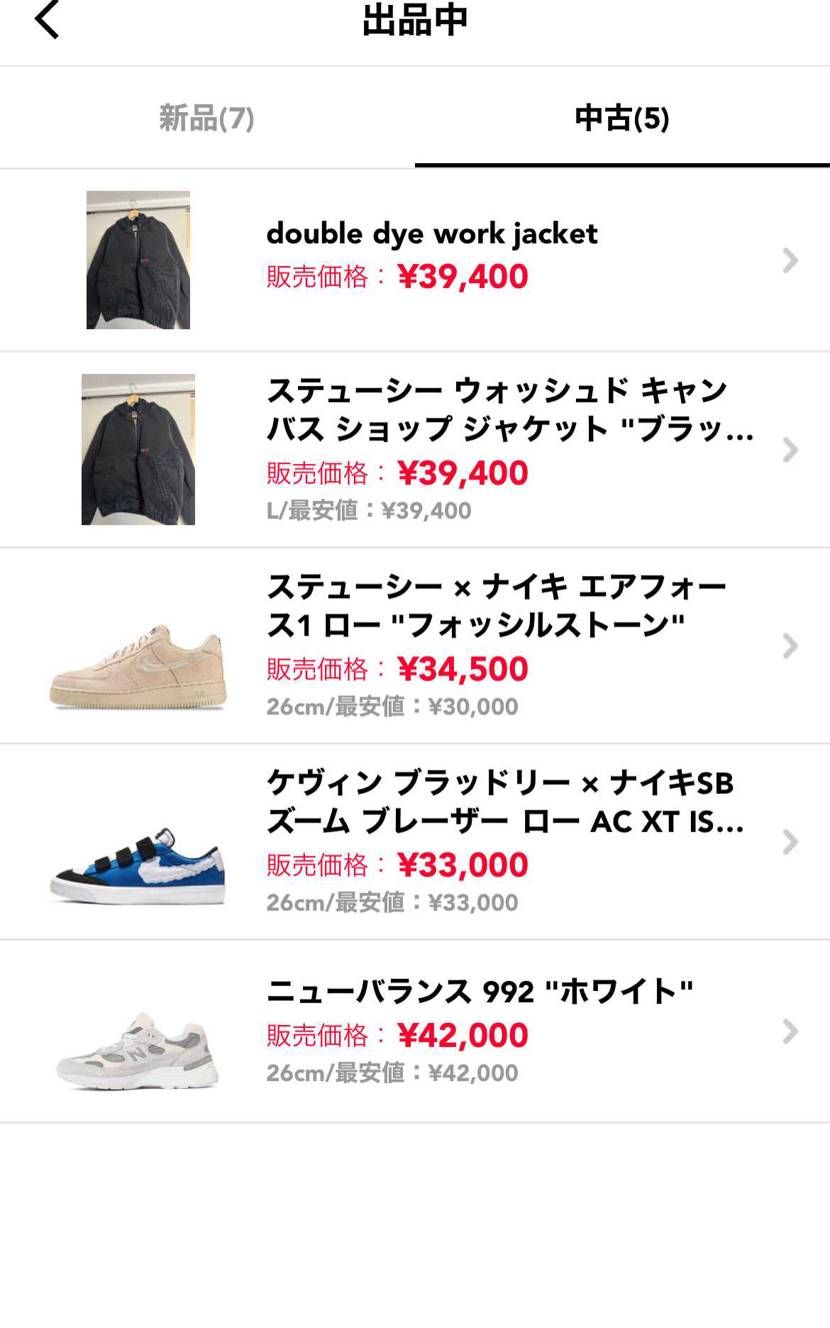Click the chevron beside the Stussy shop jacket
This screenshot has height=1328, width=830.
click(791, 449)
